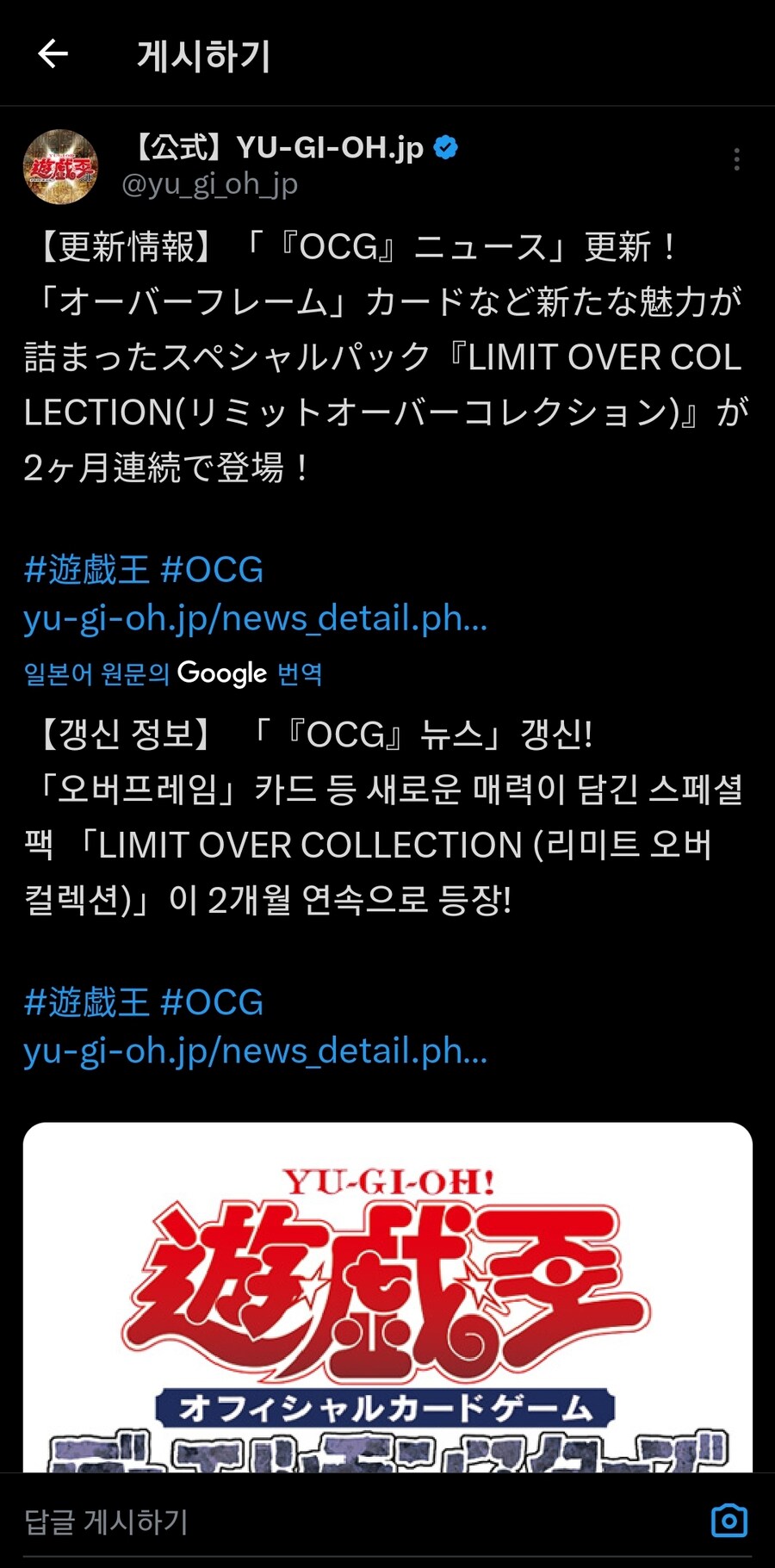Open the #遊戯王 hashtag in the translated text
This screenshot has width=775, height=1568.
87,1001
